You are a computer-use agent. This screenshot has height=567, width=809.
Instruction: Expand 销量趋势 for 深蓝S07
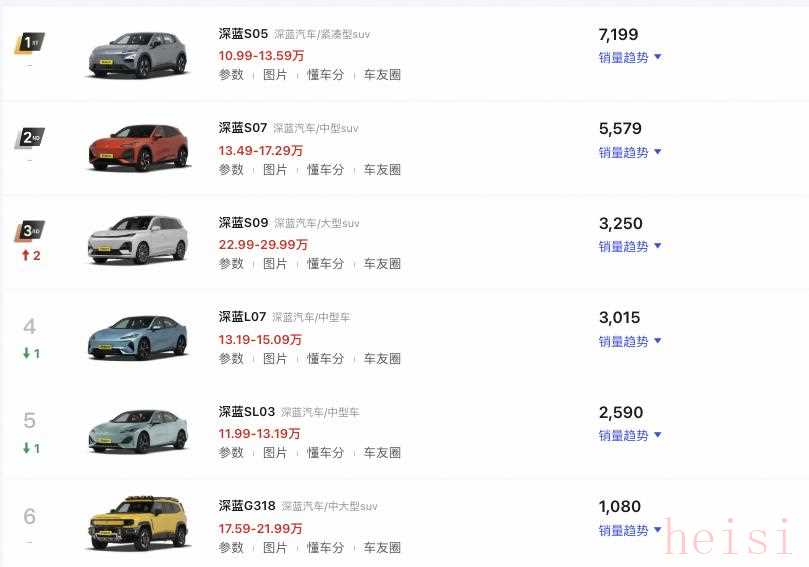tap(630, 153)
